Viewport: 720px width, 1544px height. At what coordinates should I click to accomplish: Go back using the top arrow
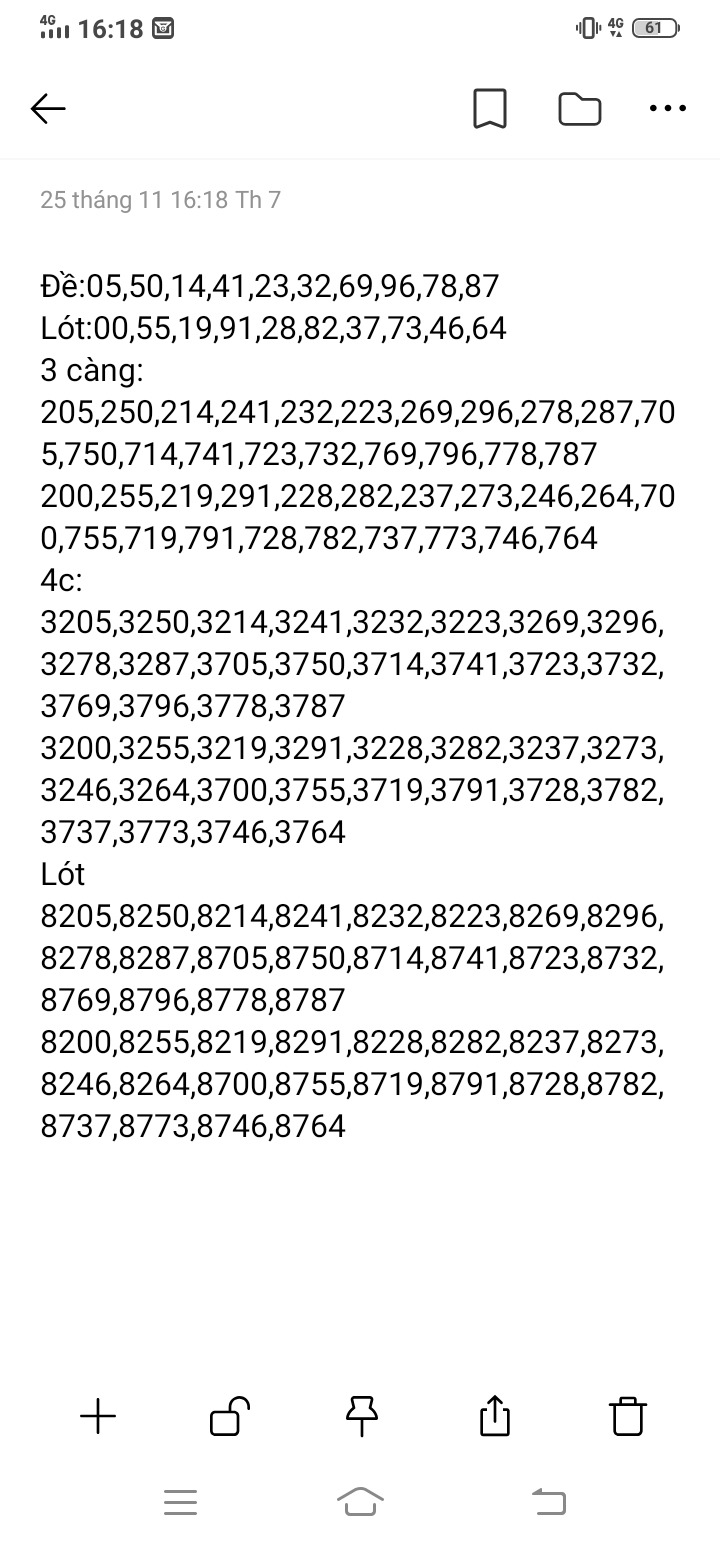click(x=48, y=109)
